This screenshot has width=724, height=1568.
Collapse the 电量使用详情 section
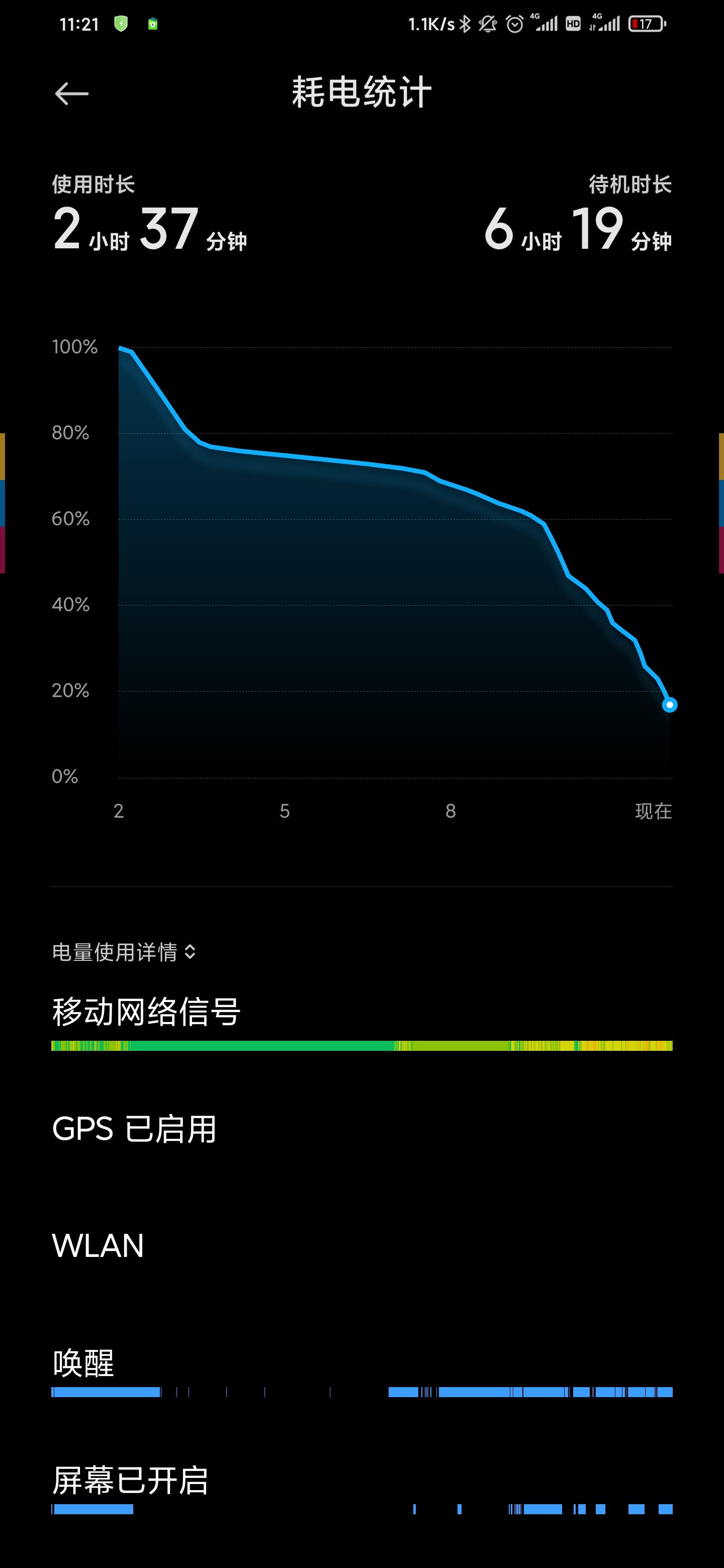(x=124, y=952)
